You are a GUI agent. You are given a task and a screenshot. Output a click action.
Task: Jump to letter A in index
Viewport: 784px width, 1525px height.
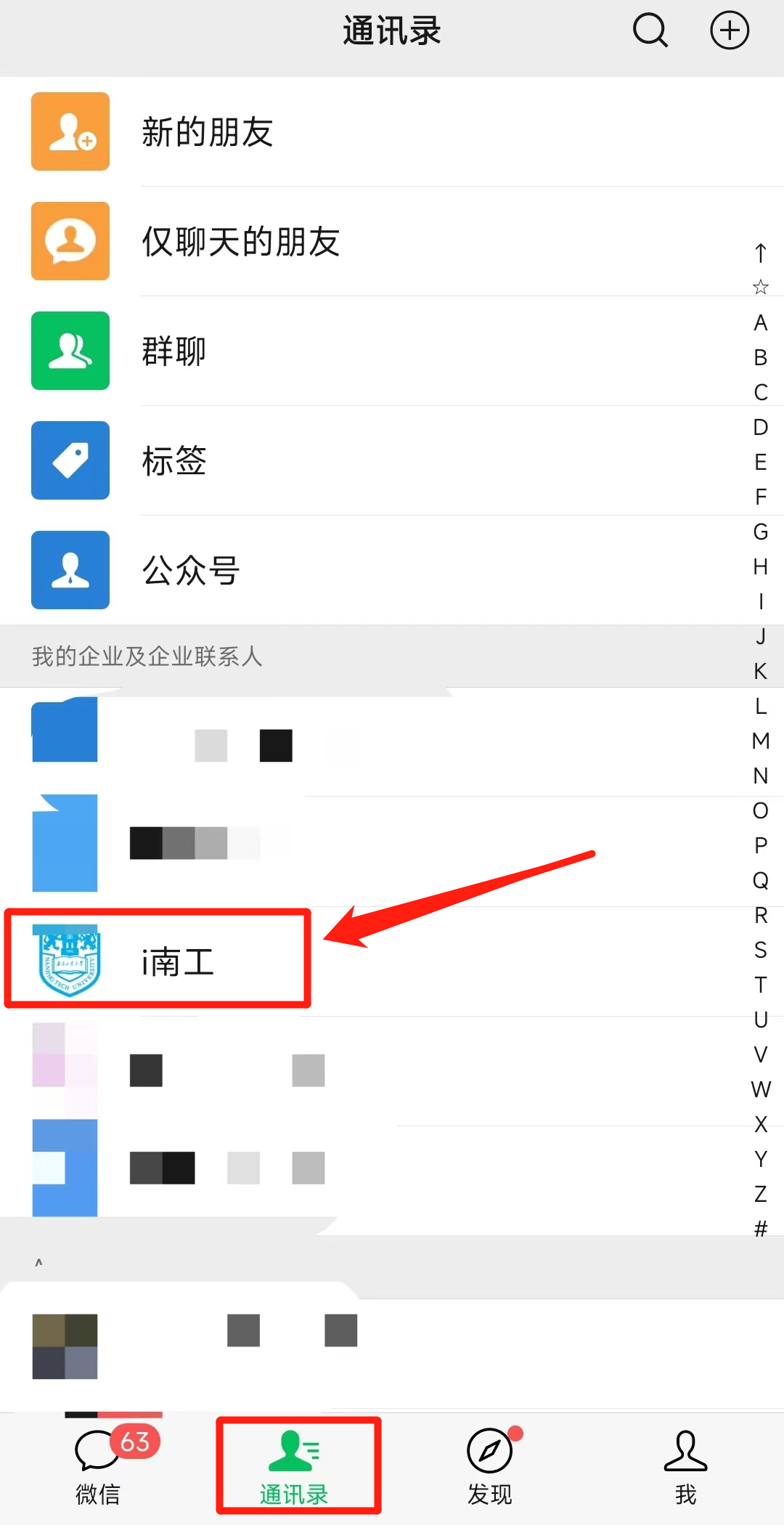(x=760, y=322)
